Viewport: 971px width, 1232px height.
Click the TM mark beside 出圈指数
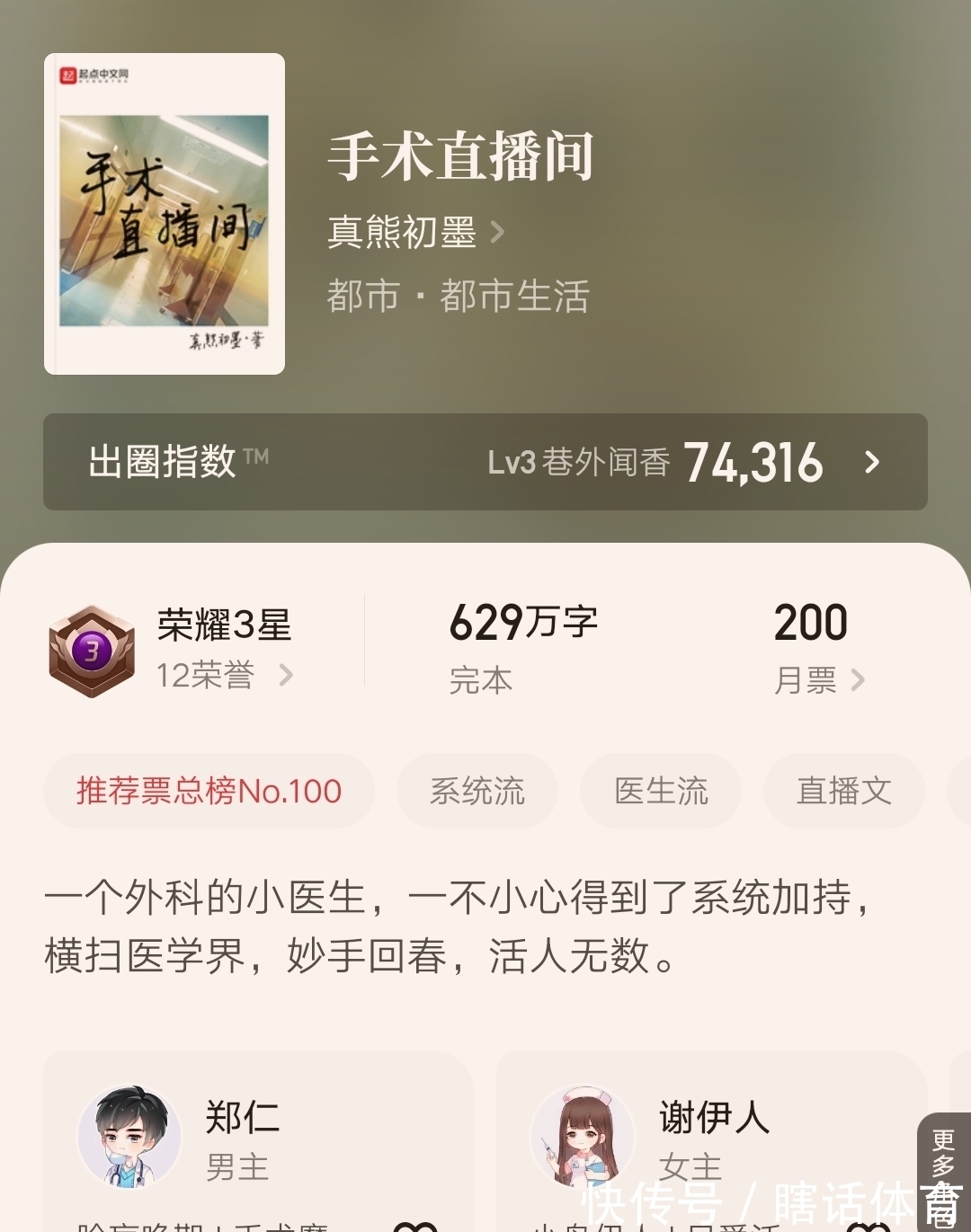click(254, 454)
